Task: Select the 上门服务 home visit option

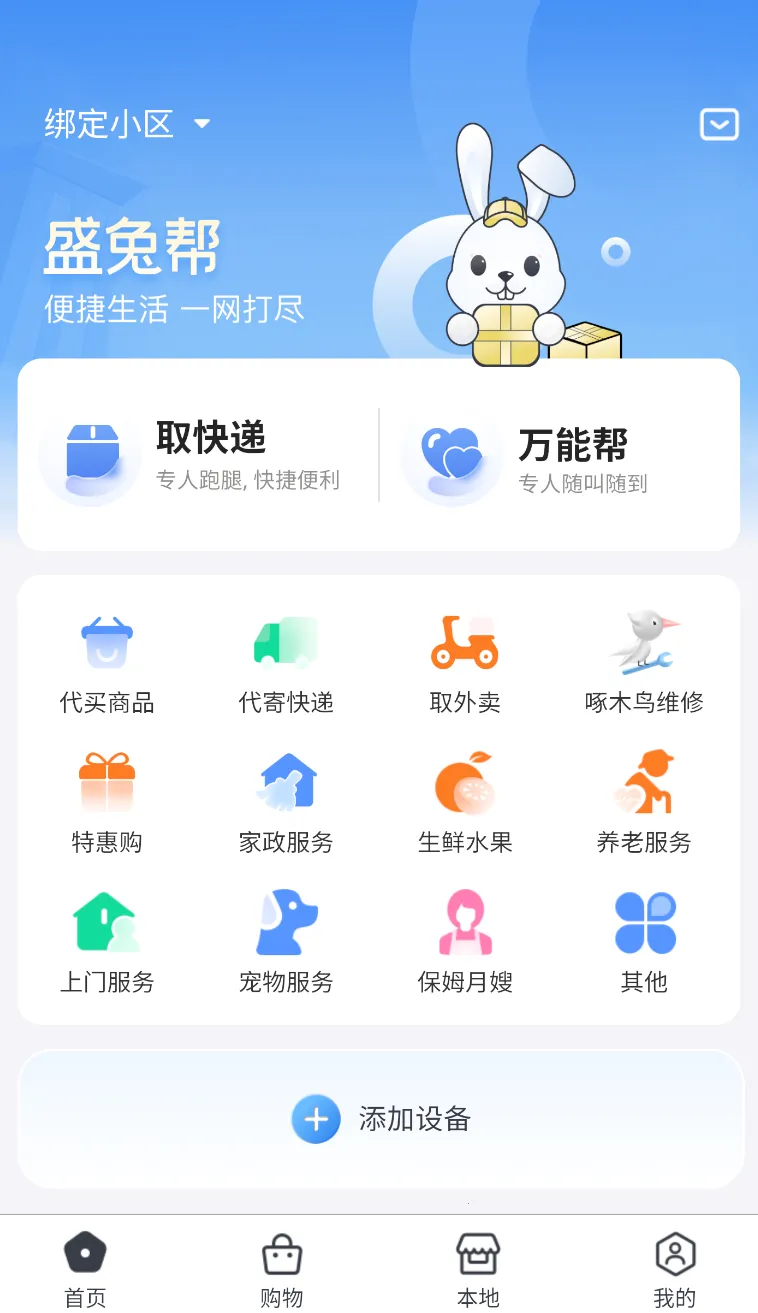Action: click(x=107, y=942)
